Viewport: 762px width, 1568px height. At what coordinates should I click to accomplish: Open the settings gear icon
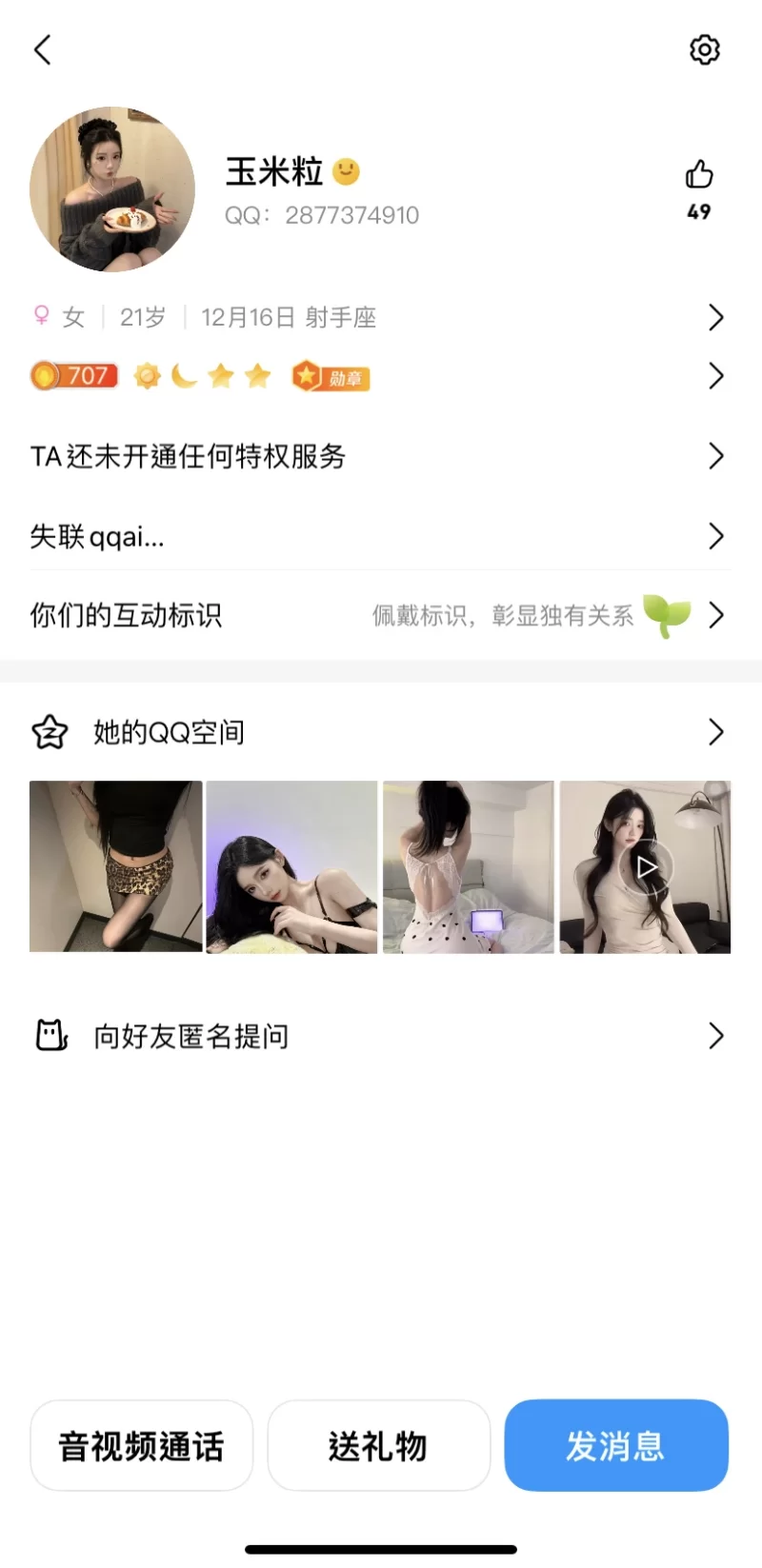tap(704, 50)
